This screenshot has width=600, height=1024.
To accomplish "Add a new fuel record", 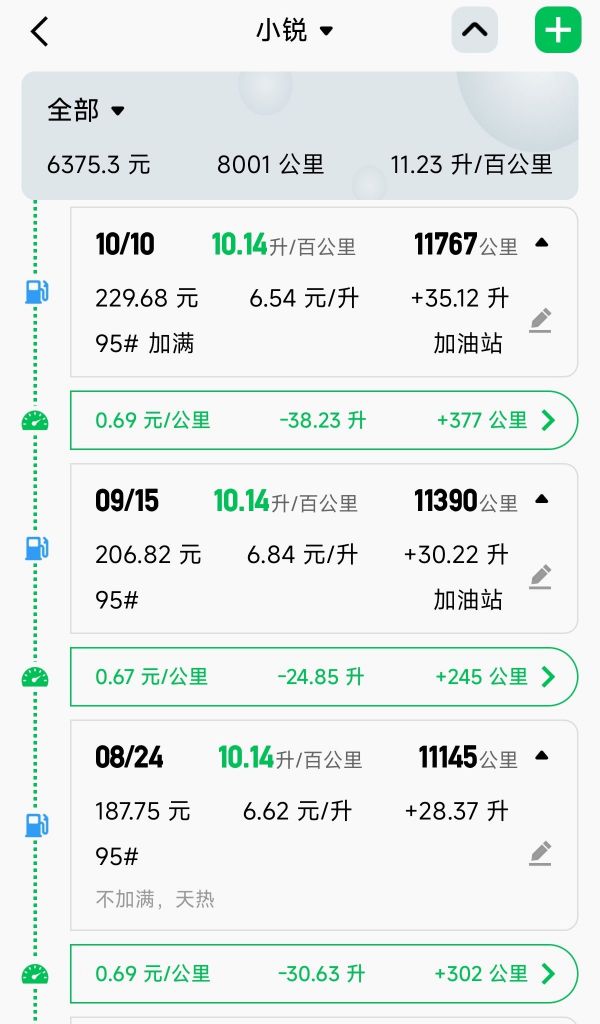I will click(x=558, y=30).
